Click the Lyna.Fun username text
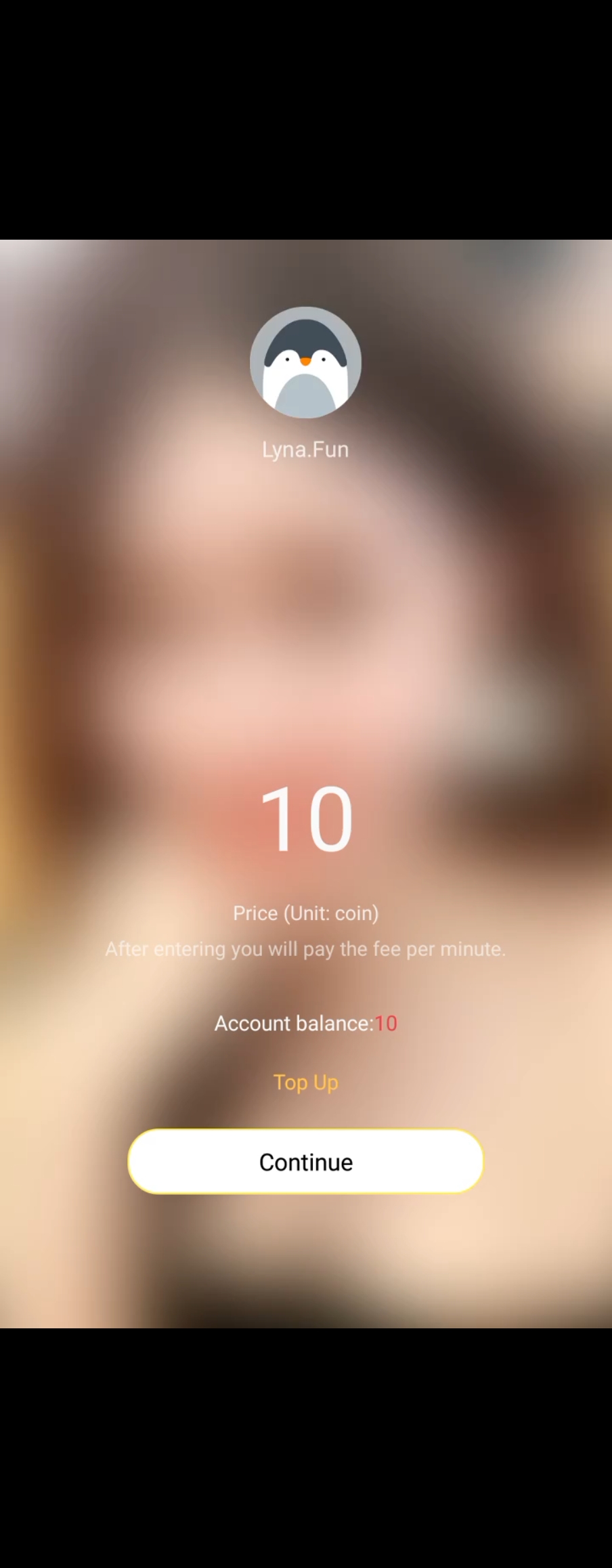 (305, 449)
